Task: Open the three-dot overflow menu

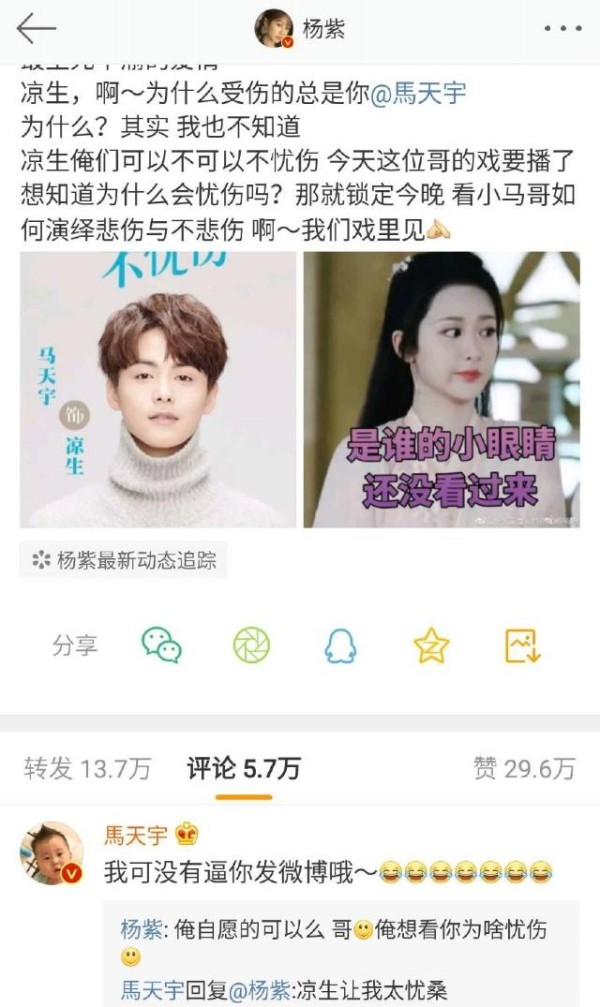Action: [563, 28]
